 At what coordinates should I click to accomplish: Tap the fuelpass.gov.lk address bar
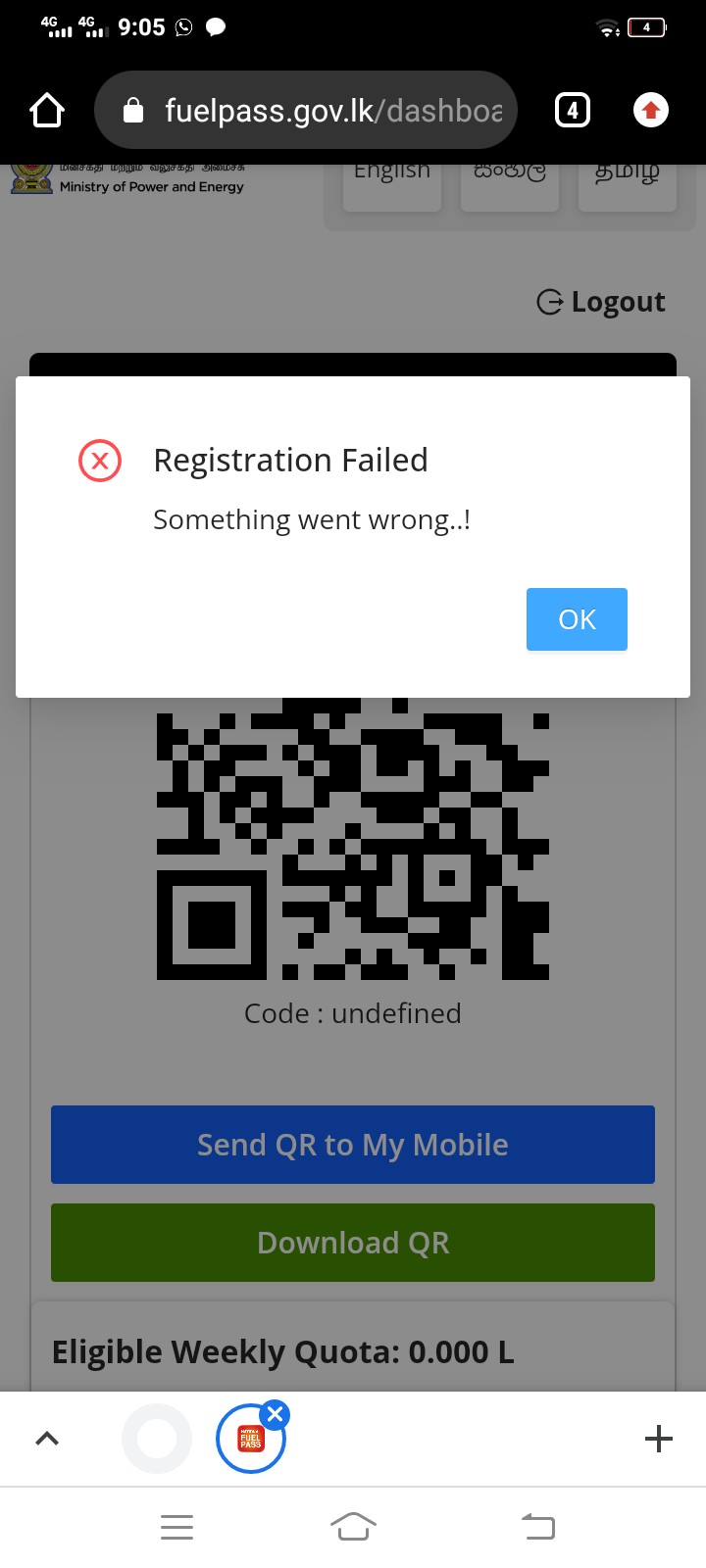pyautogui.click(x=306, y=111)
